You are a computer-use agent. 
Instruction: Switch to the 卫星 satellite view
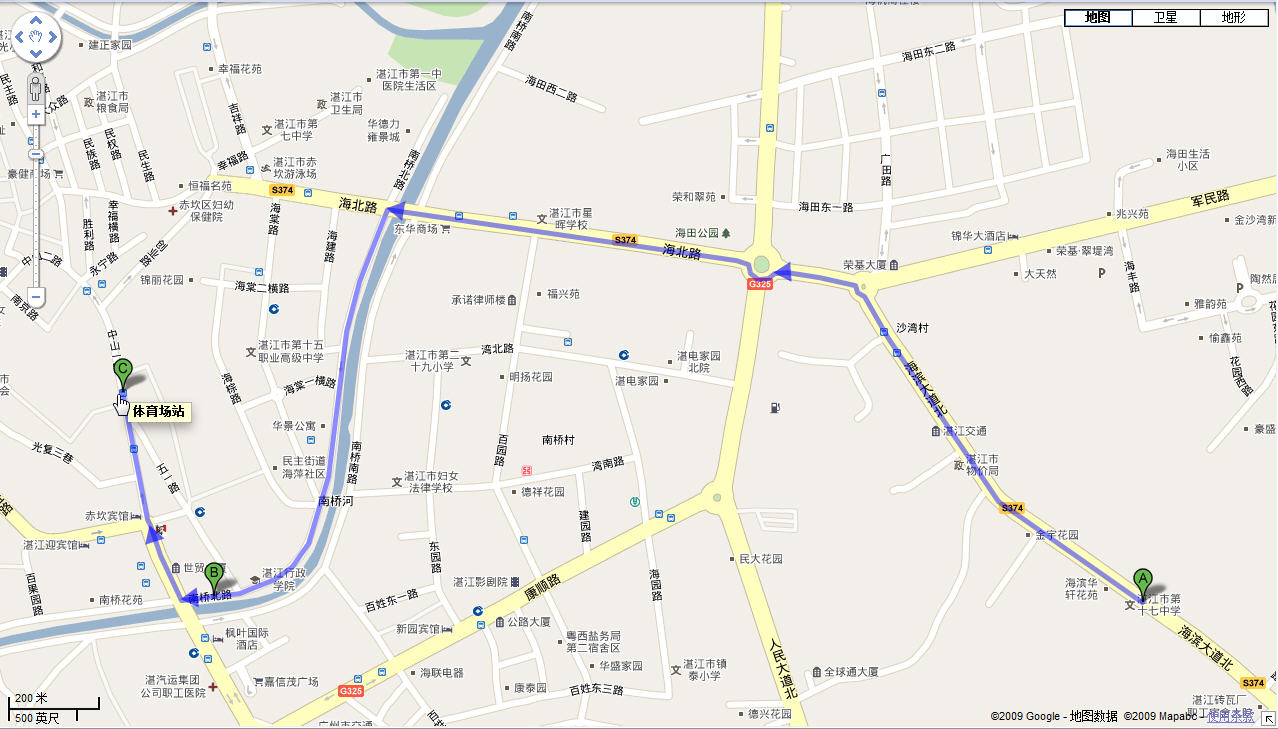tap(1165, 17)
